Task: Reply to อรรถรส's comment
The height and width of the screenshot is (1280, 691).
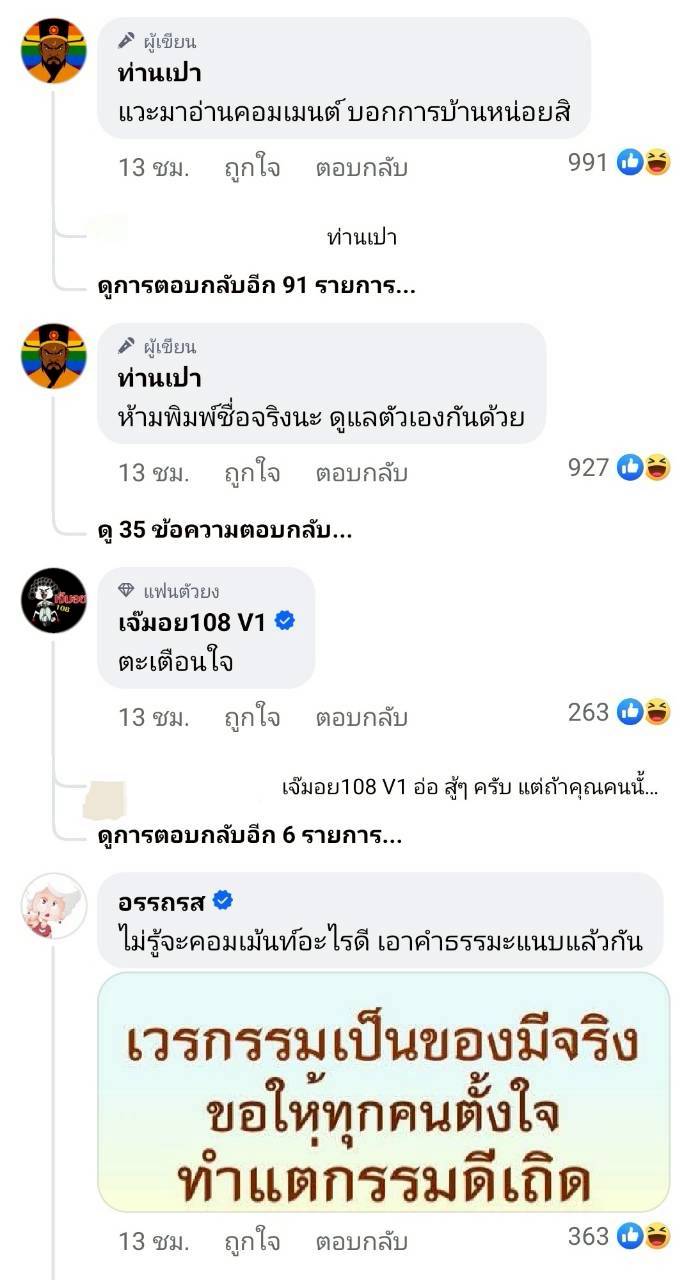Action: coord(361,1242)
